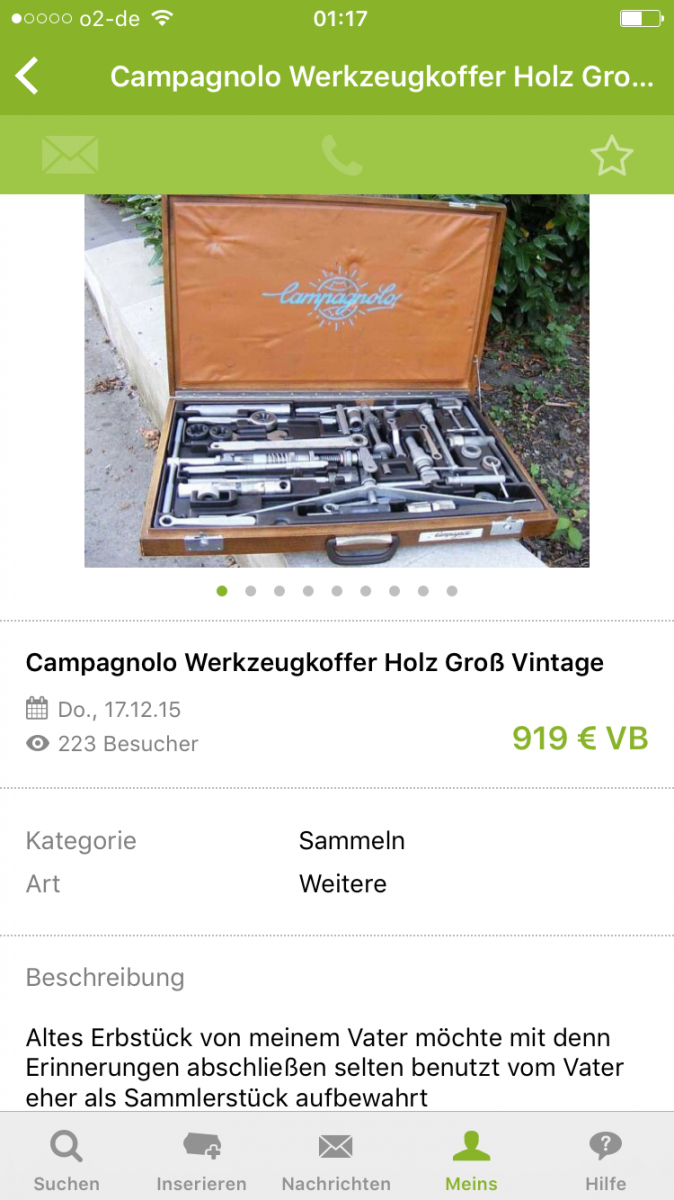Add this listing to favorites with star

coord(611,155)
